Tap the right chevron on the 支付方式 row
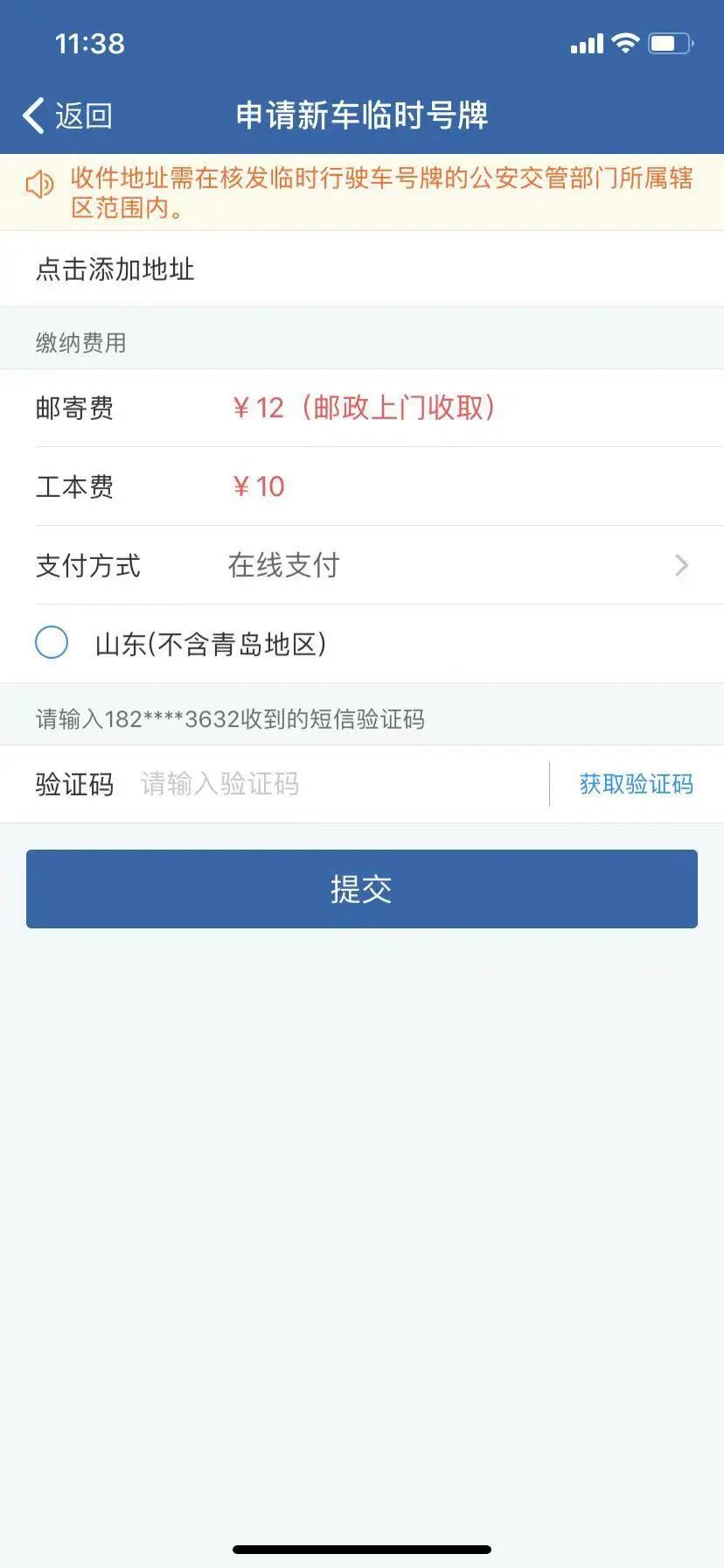This screenshot has width=724, height=1568. tap(682, 566)
